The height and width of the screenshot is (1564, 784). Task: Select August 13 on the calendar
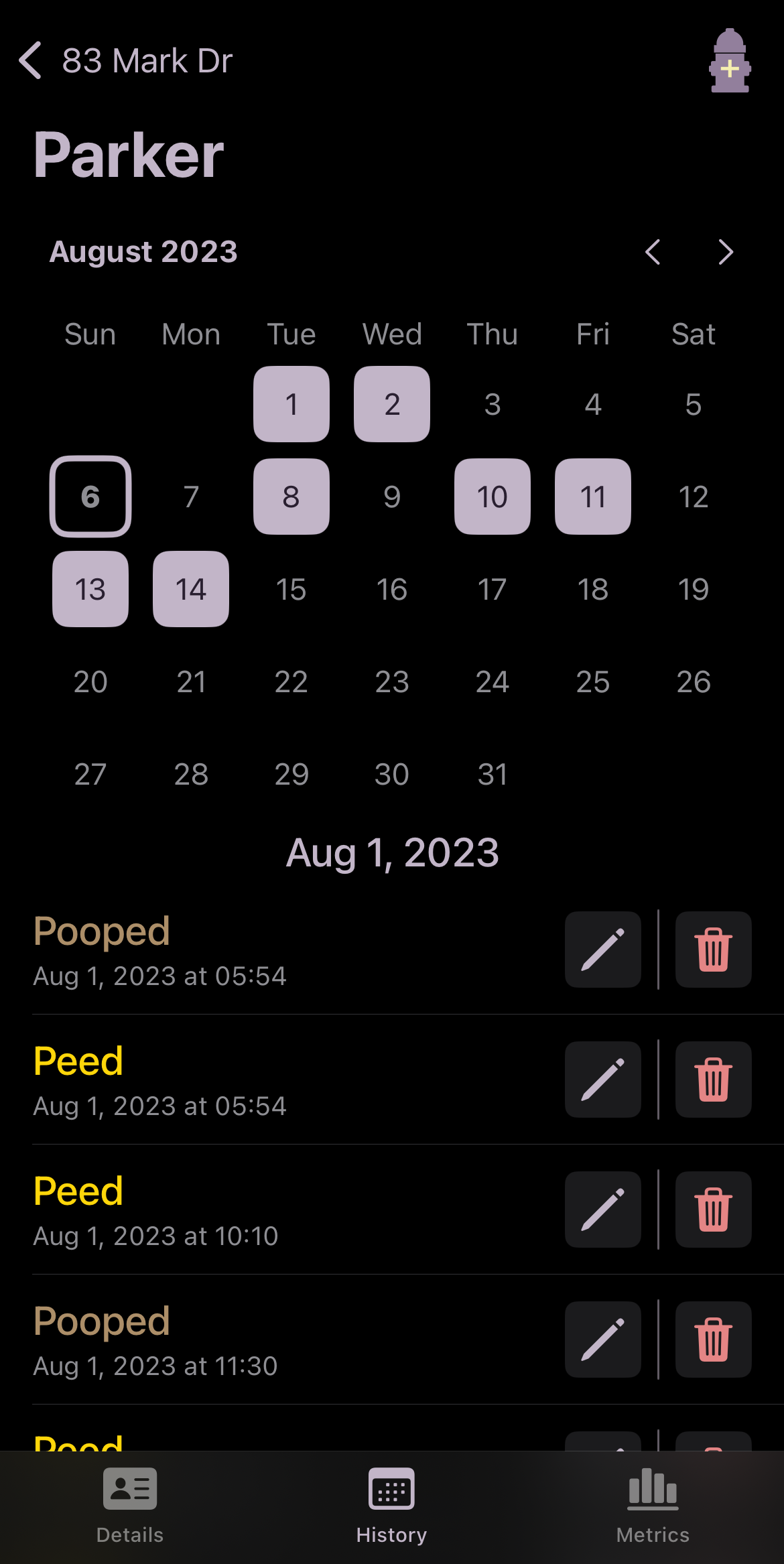90,589
